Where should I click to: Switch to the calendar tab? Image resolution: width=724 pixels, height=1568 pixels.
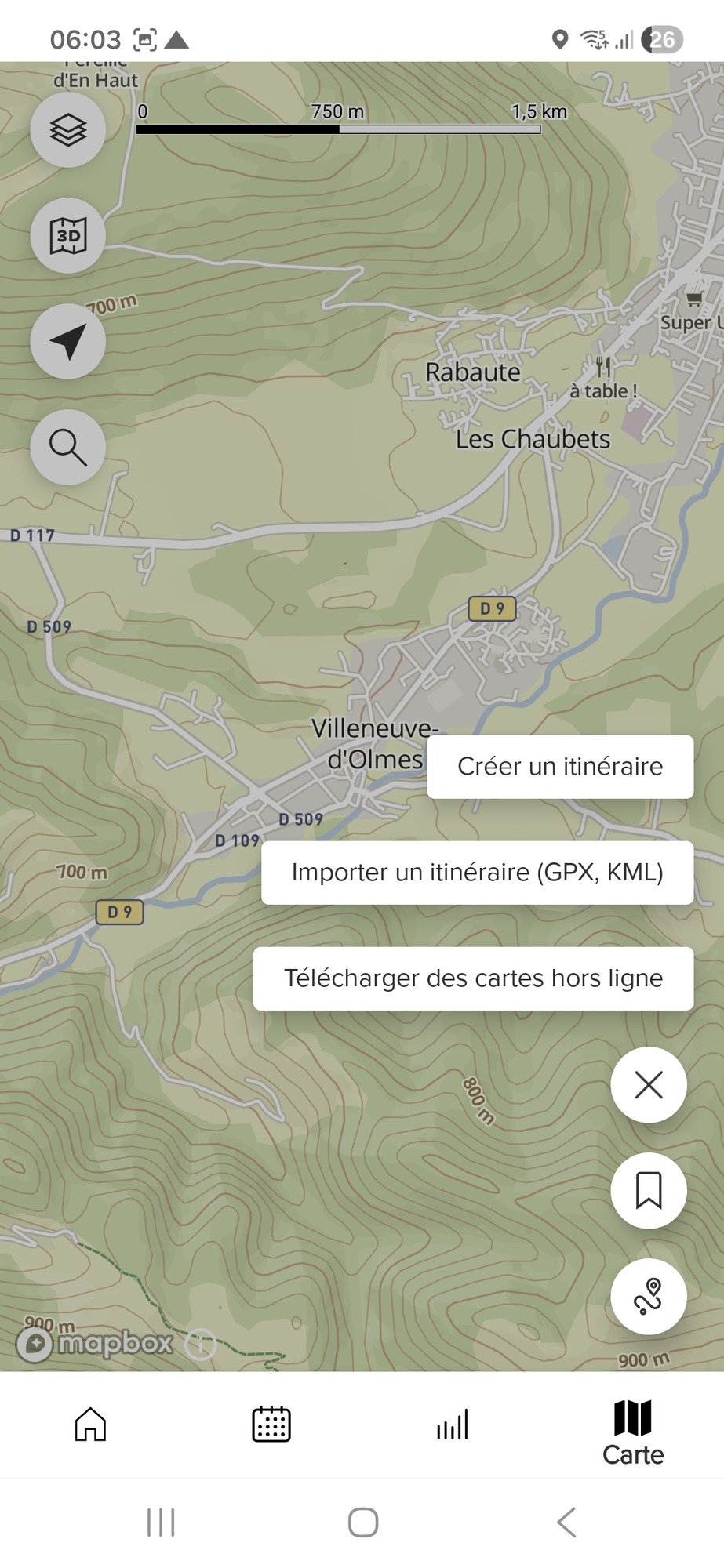click(x=271, y=1425)
